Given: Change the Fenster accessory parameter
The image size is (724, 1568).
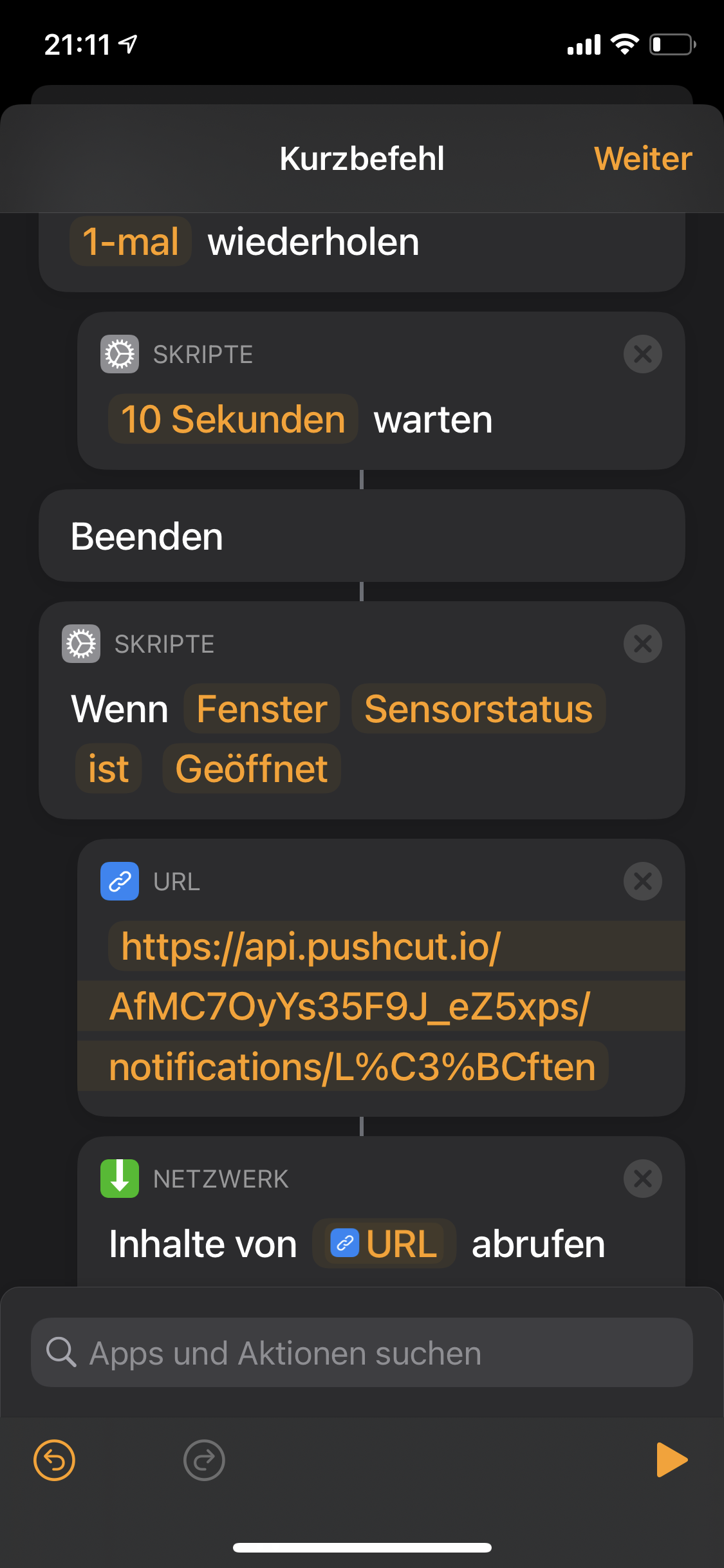Looking at the screenshot, I should tap(261, 709).
